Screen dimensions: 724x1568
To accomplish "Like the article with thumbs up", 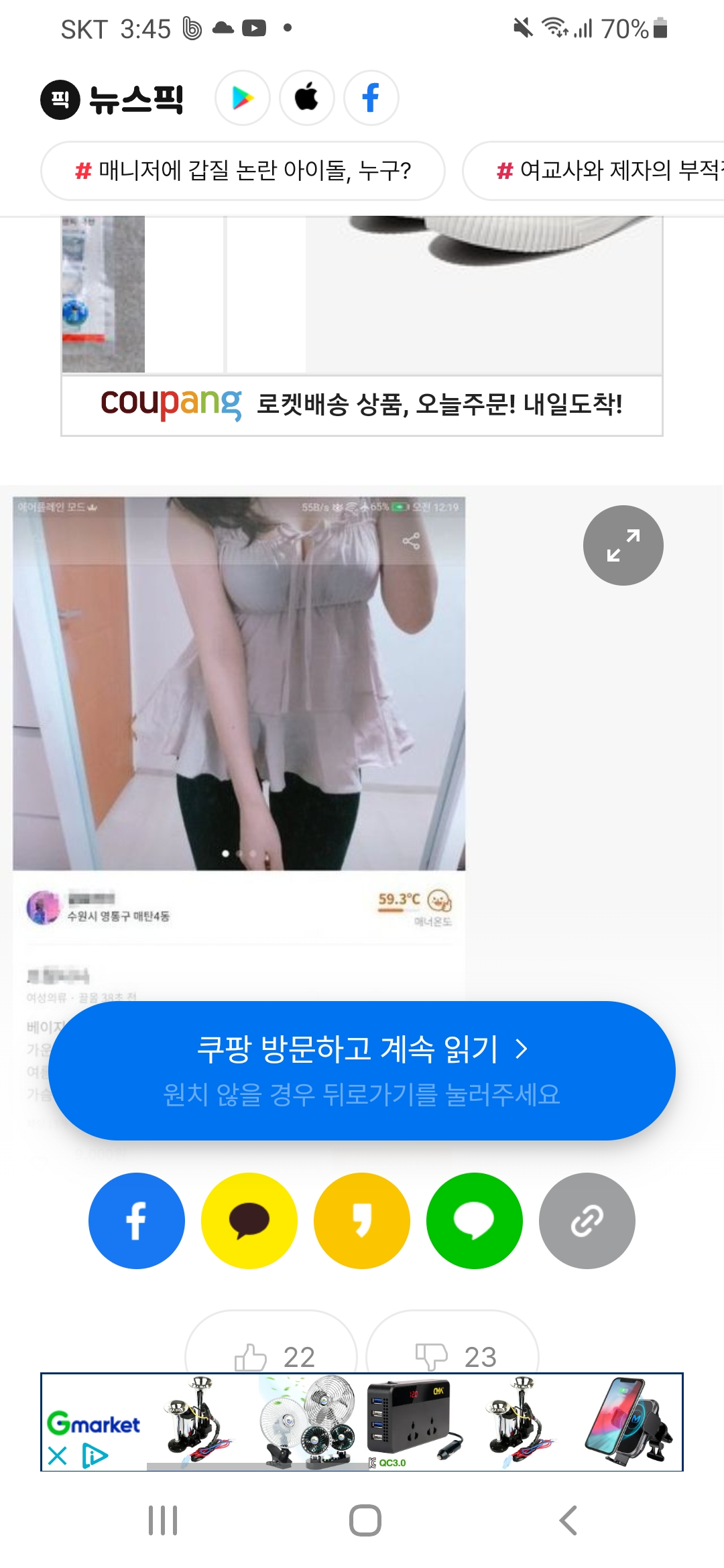I will (x=271, y=1354).
